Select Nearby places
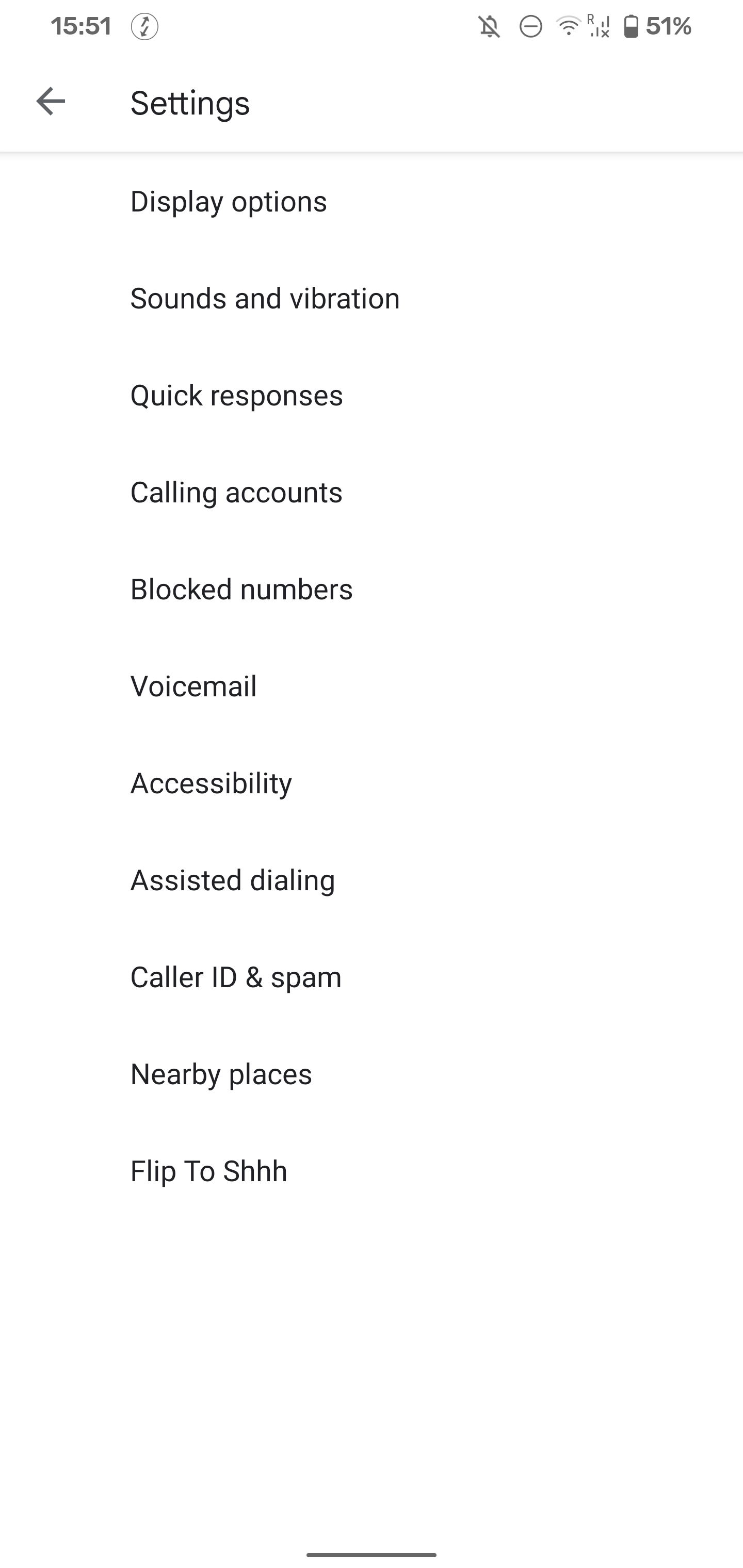 click(220, 1073)
